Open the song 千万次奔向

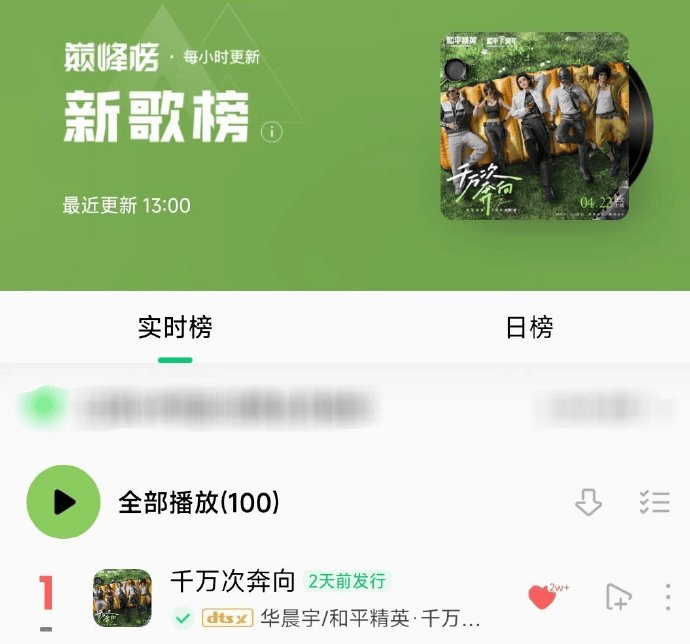tap(233, 581)
